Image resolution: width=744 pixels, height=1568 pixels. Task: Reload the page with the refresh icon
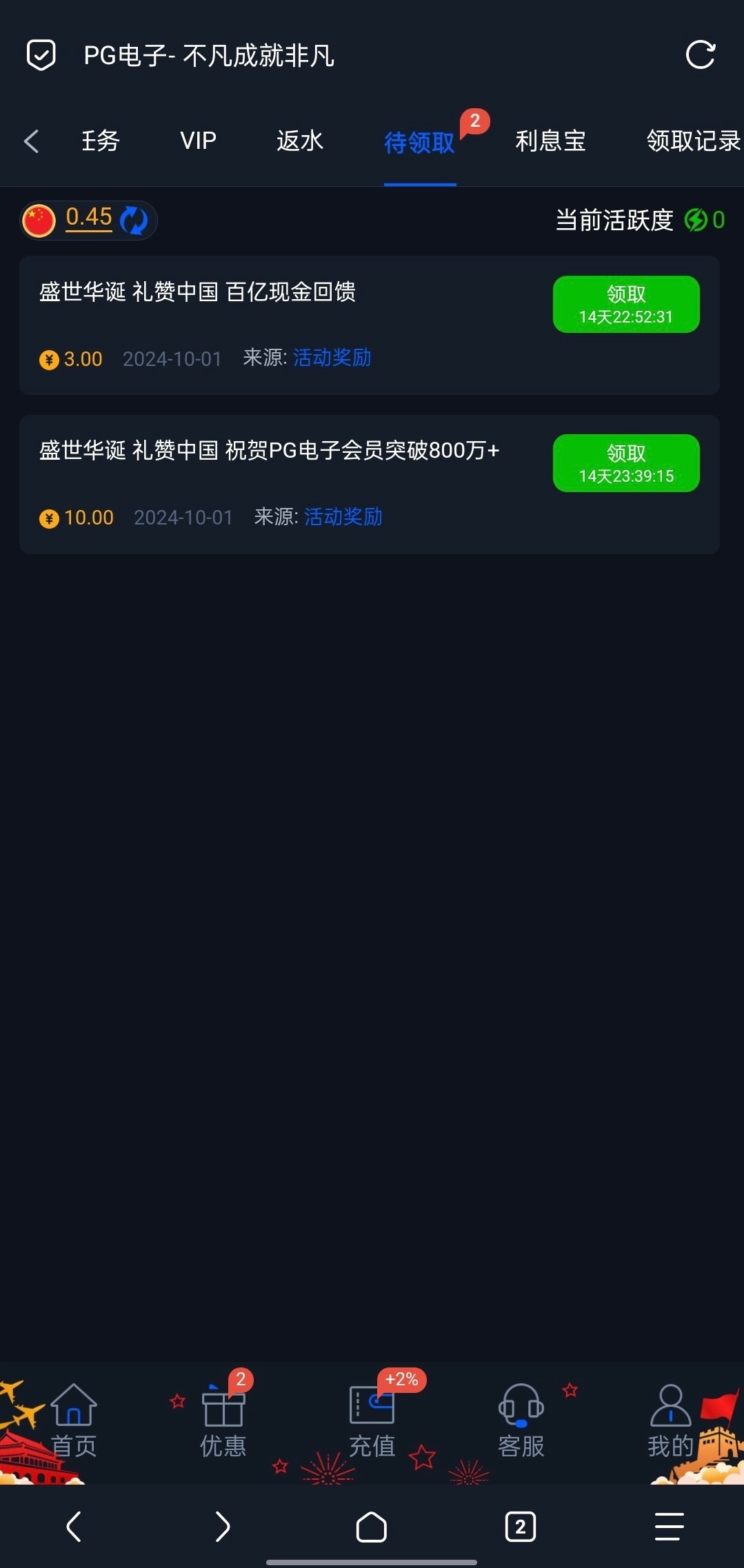(700, 55)
